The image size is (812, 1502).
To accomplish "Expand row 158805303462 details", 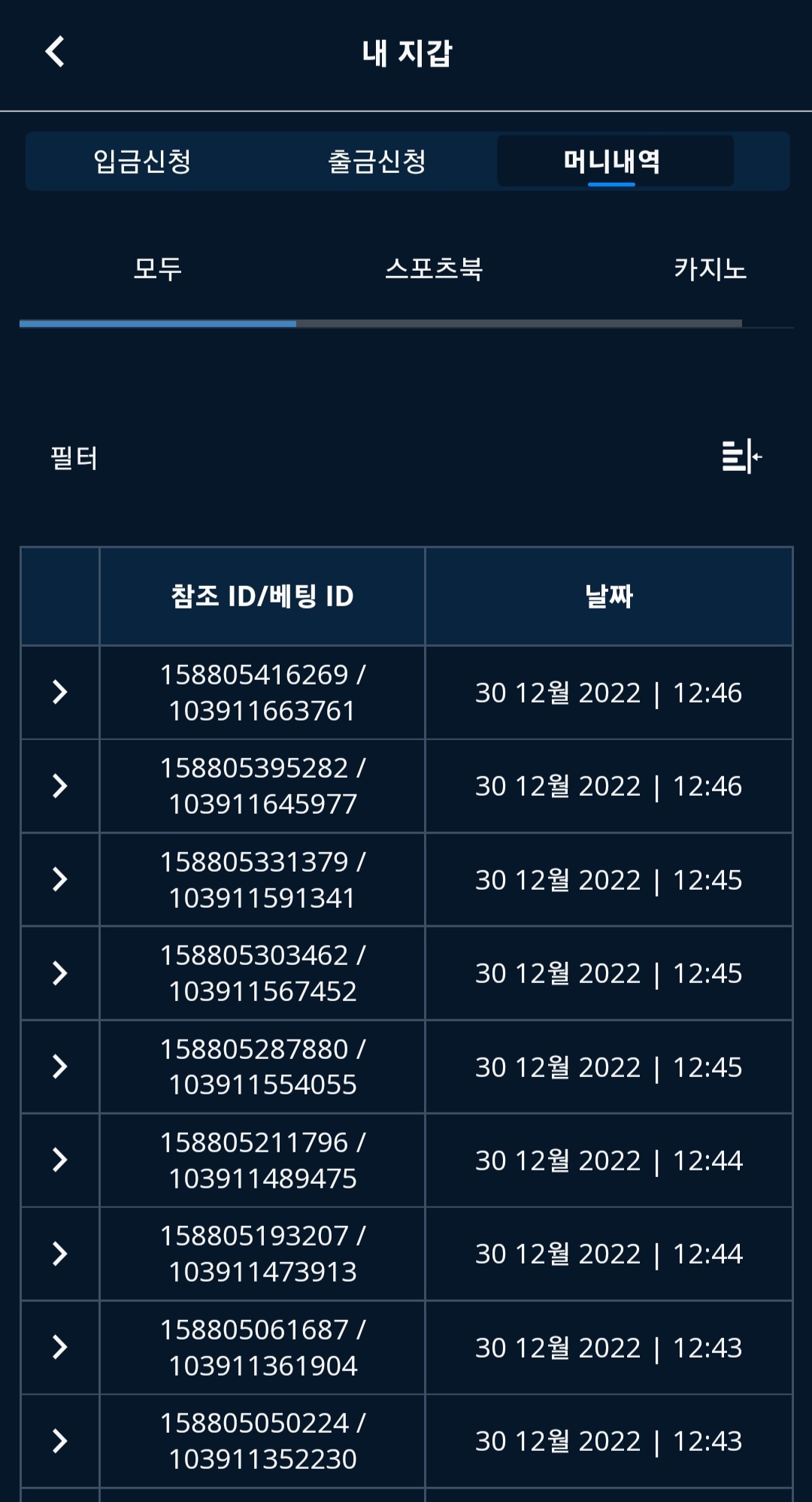I will (x=60, y=973).
